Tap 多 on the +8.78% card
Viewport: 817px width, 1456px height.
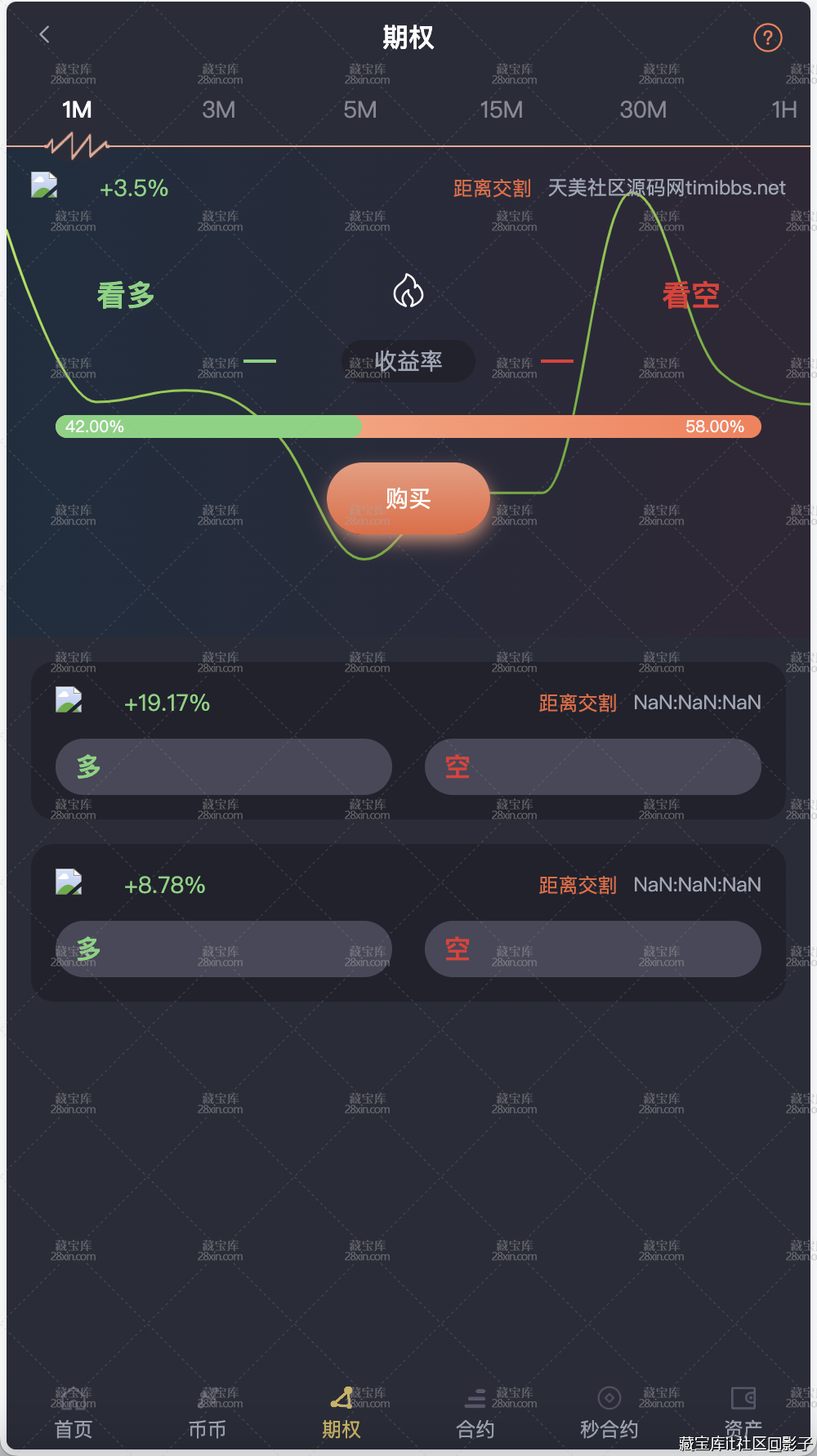(223, 949)
